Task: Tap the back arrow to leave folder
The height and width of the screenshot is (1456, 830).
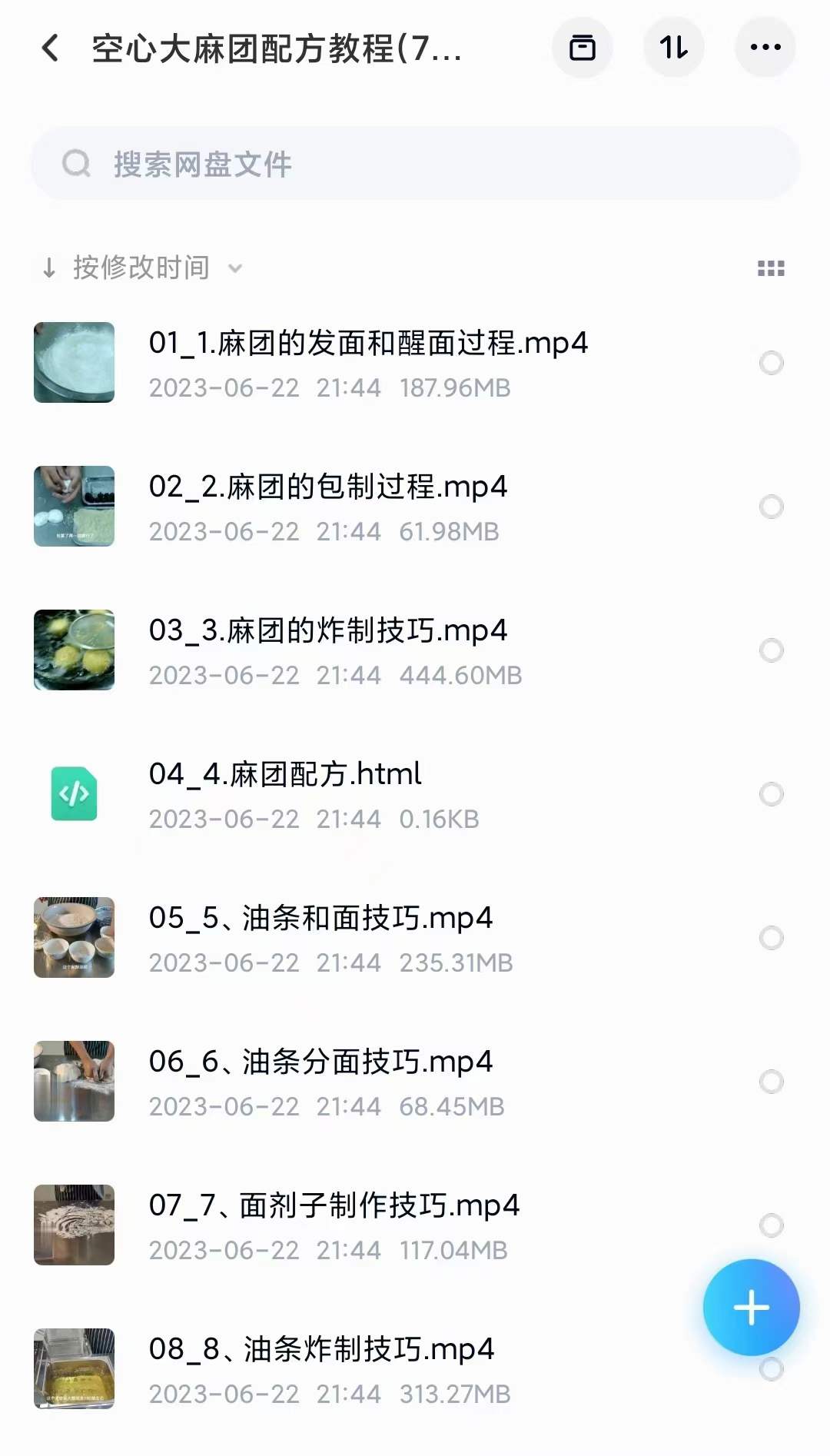Action: 49,48
